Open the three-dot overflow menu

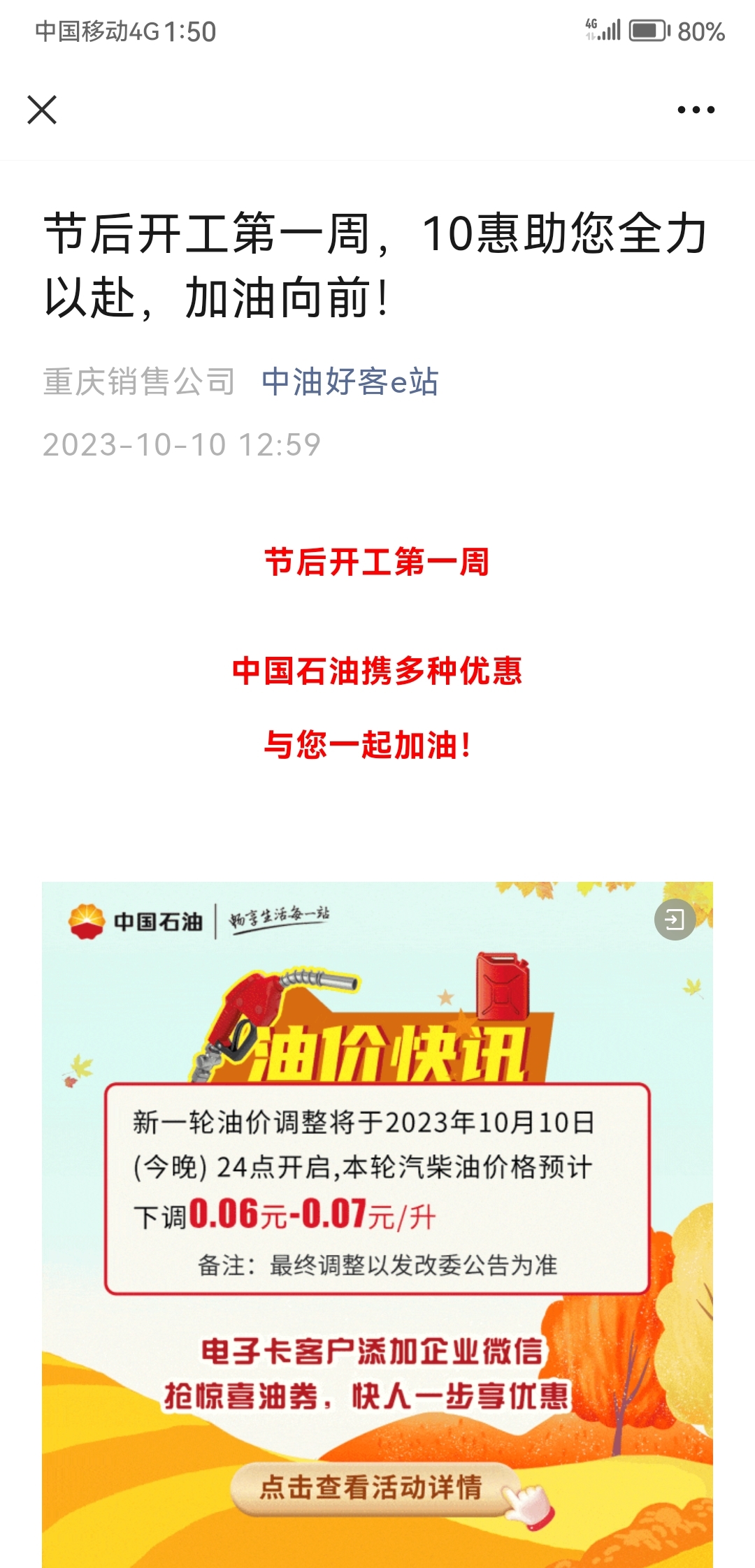[696, 110]
